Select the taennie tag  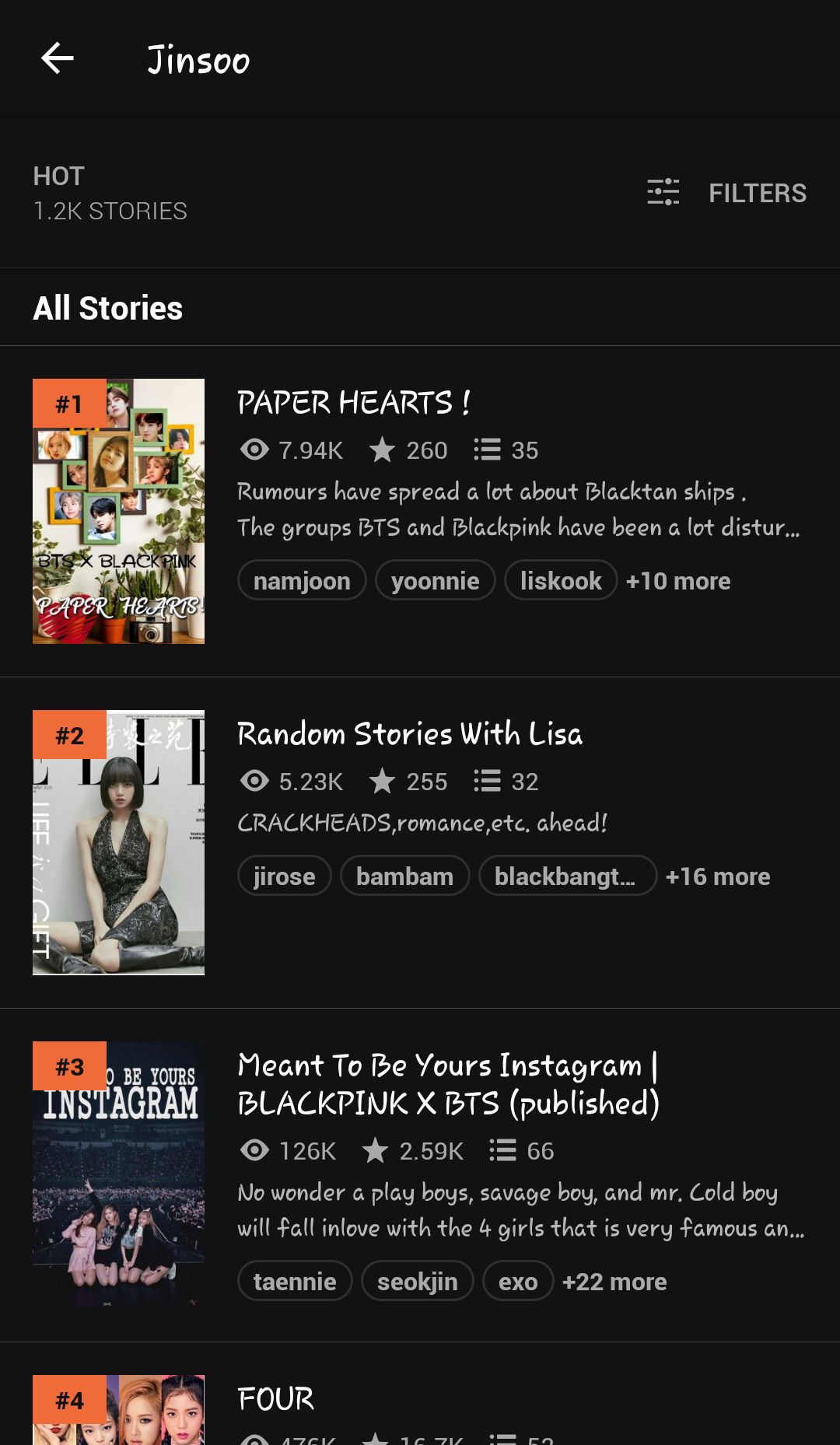295,1281
